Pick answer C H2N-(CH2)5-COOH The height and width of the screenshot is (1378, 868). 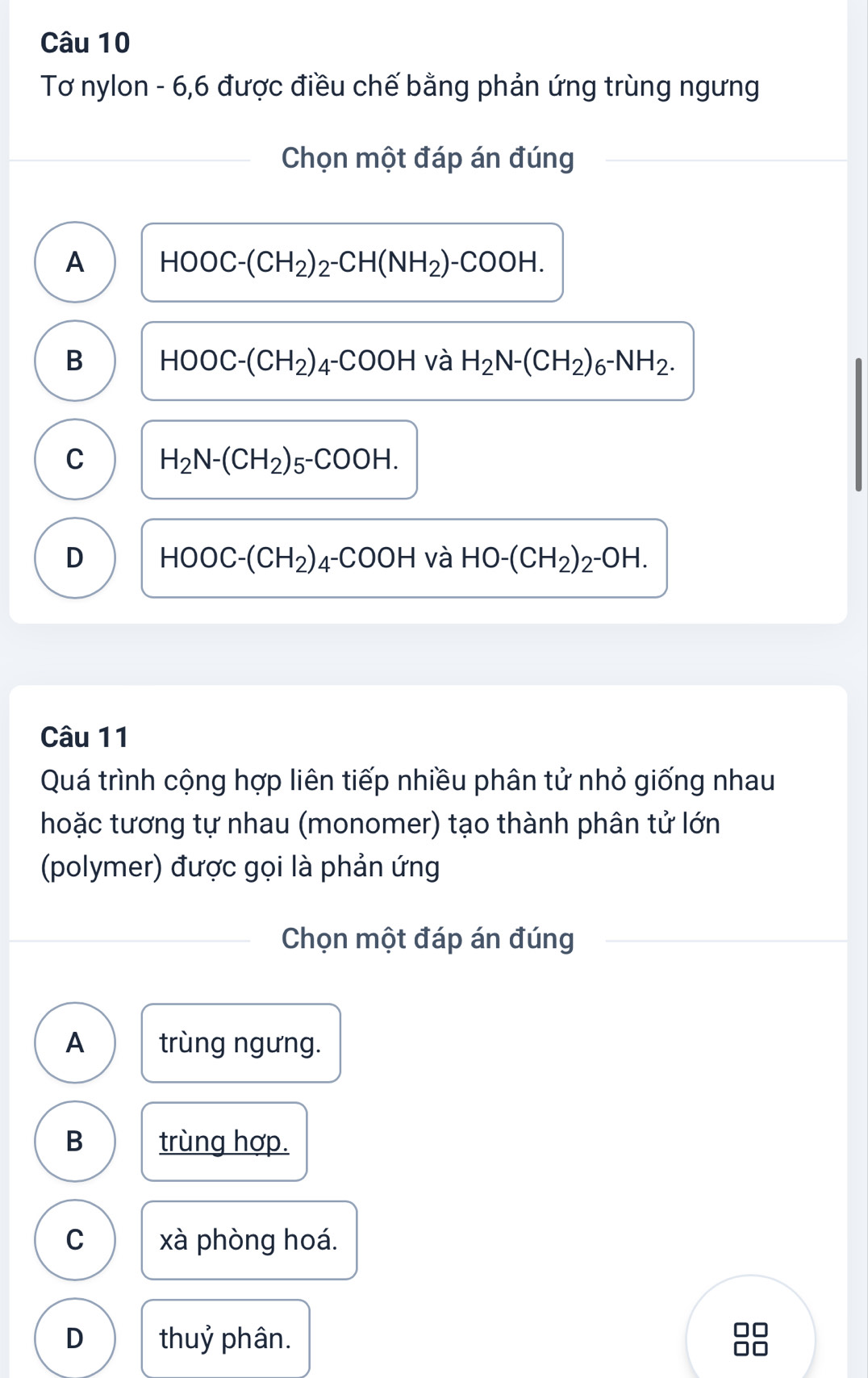[x=75, y=459]
